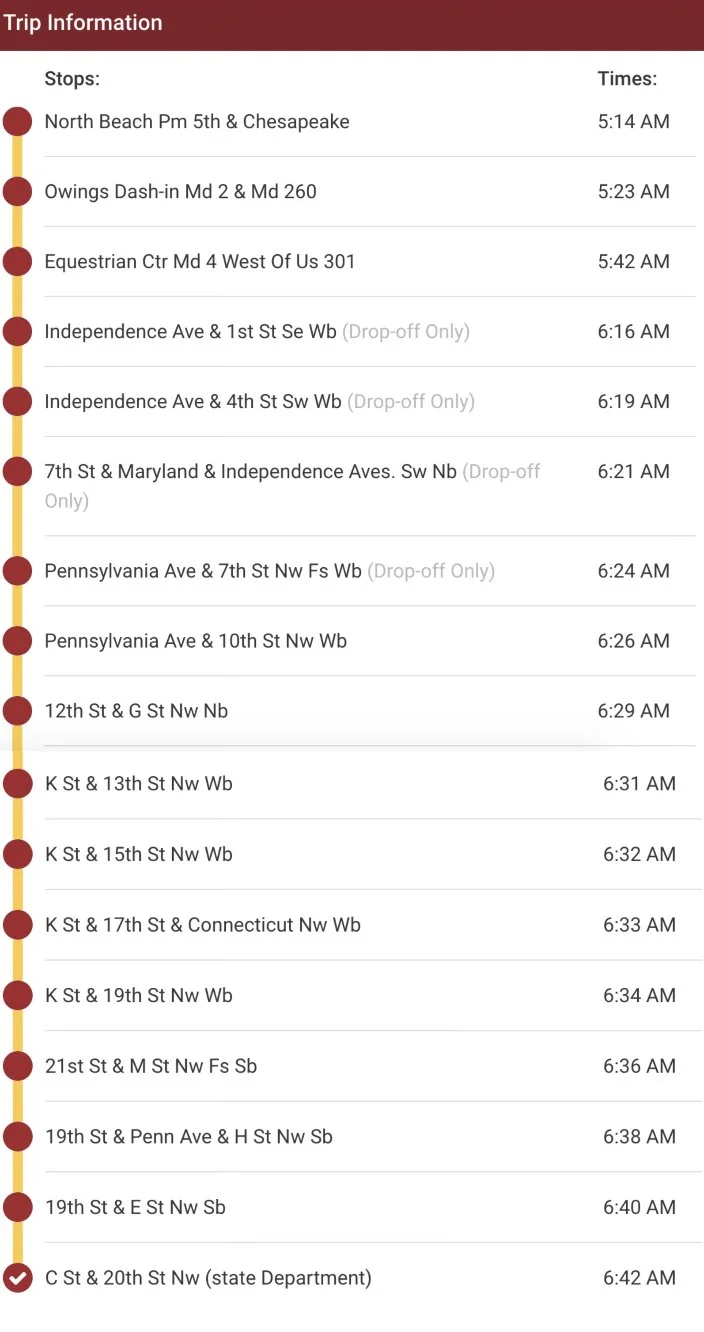The height and width of the screenshot is (1332, 704).
Task: Open Pennsylvania Ave & 10th St stop
Action: (x=352, y=641)
